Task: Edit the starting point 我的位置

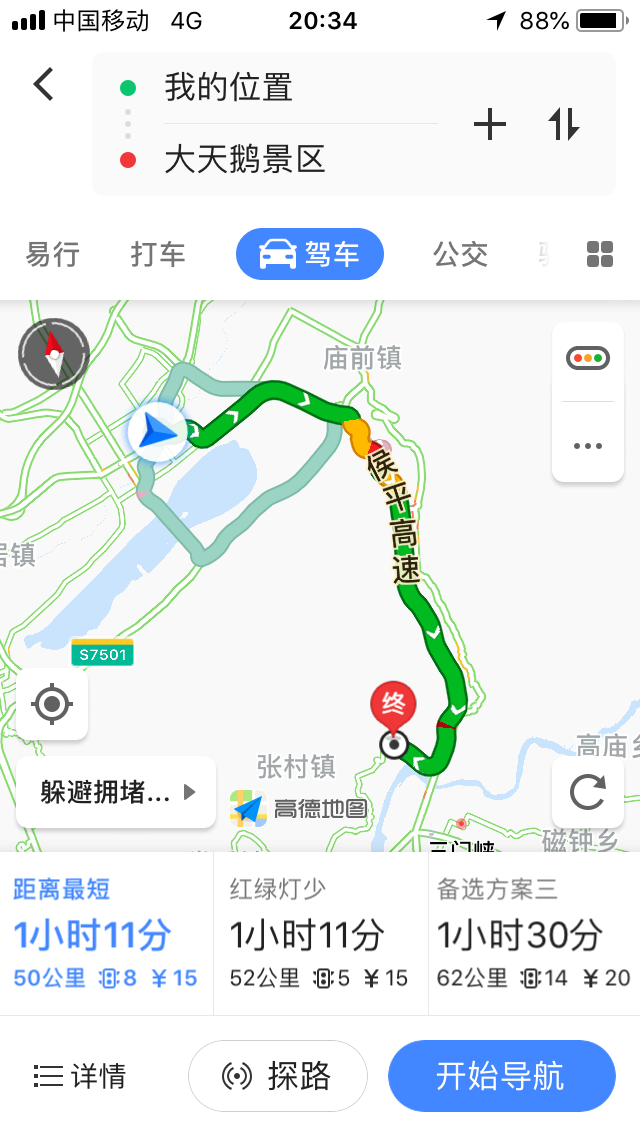Action: coord(229,88)
